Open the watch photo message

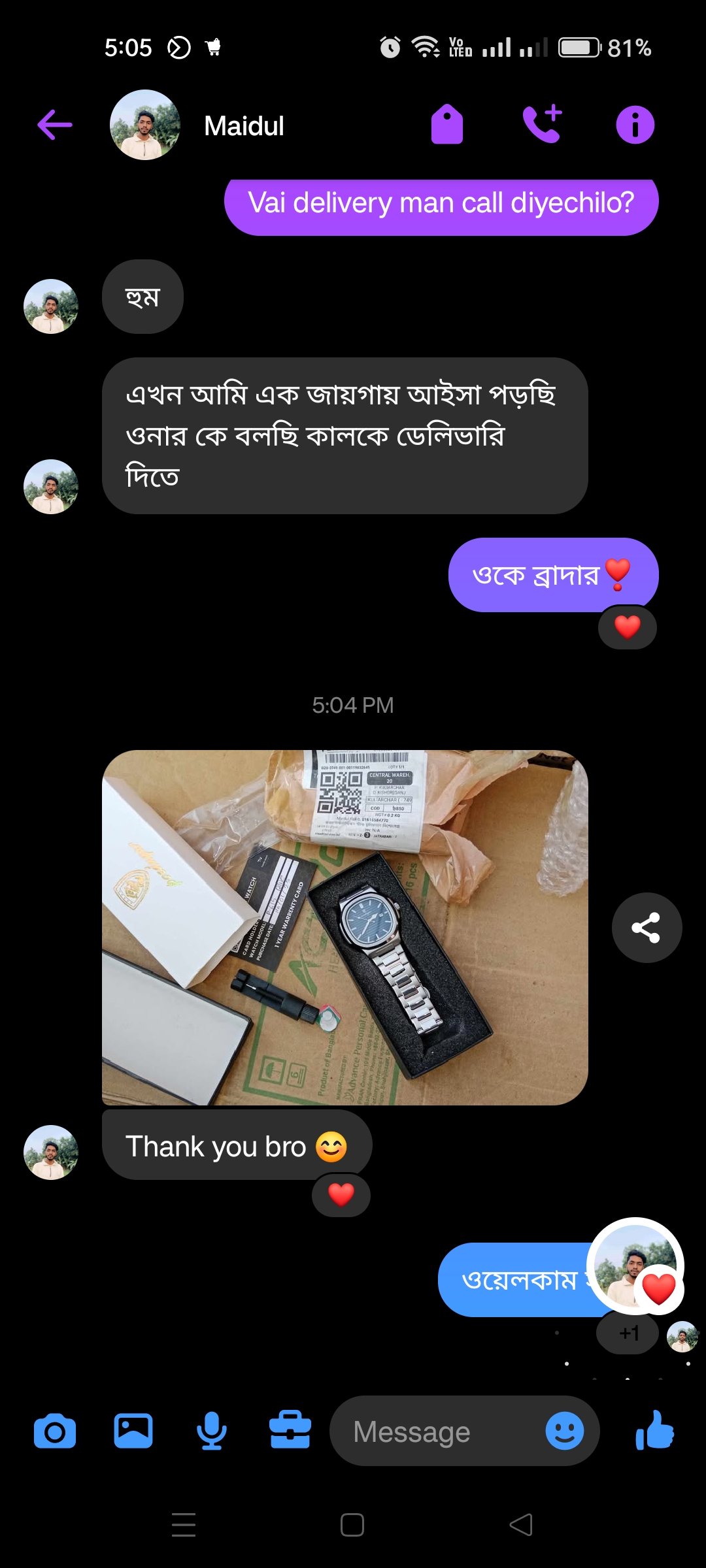click(x=345, y=928)
